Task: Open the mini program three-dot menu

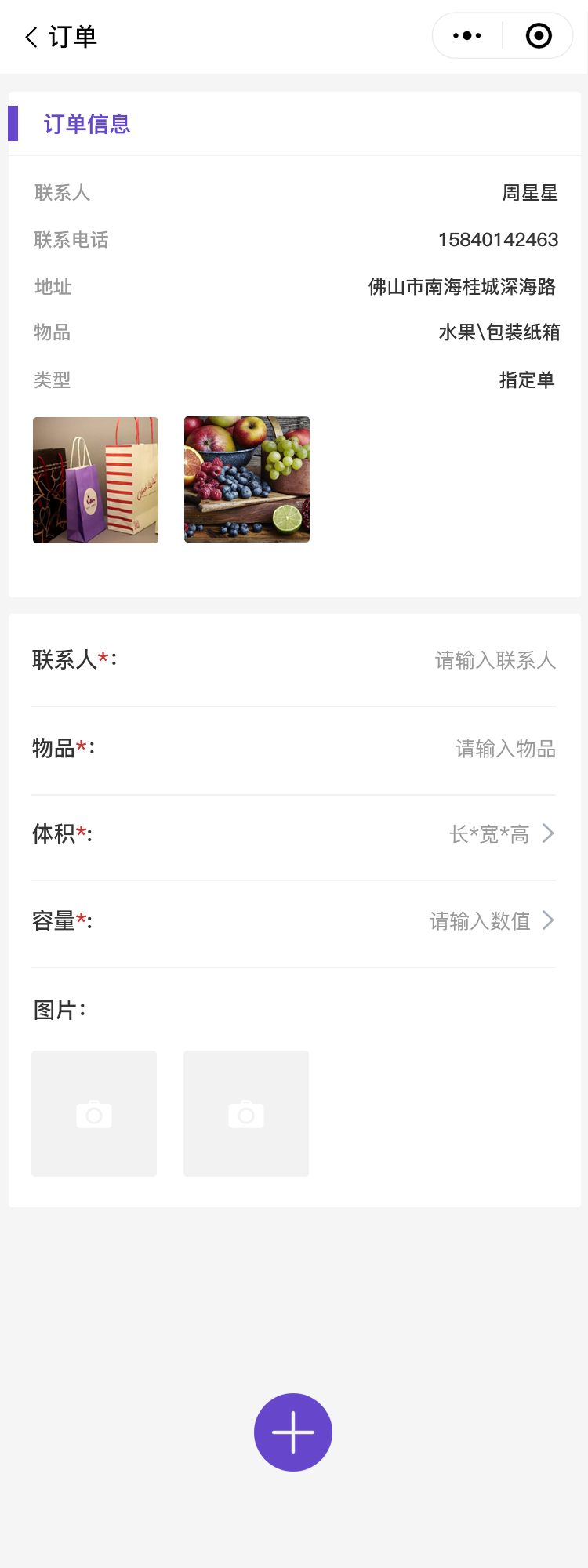Action: coord(467,36)
